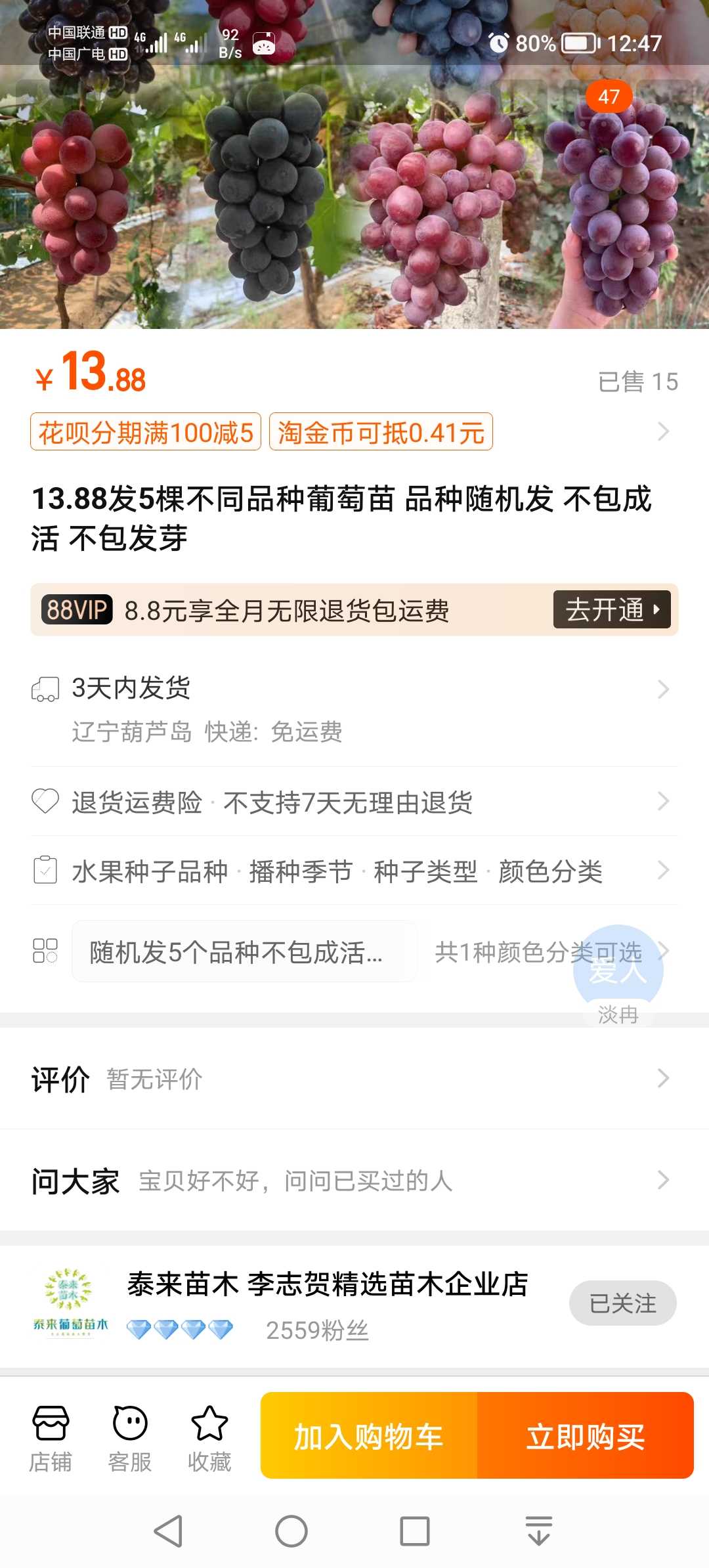709x1568 pixels.
Task: Open the 评价 reviews section
Action: tap(354, 1078)
